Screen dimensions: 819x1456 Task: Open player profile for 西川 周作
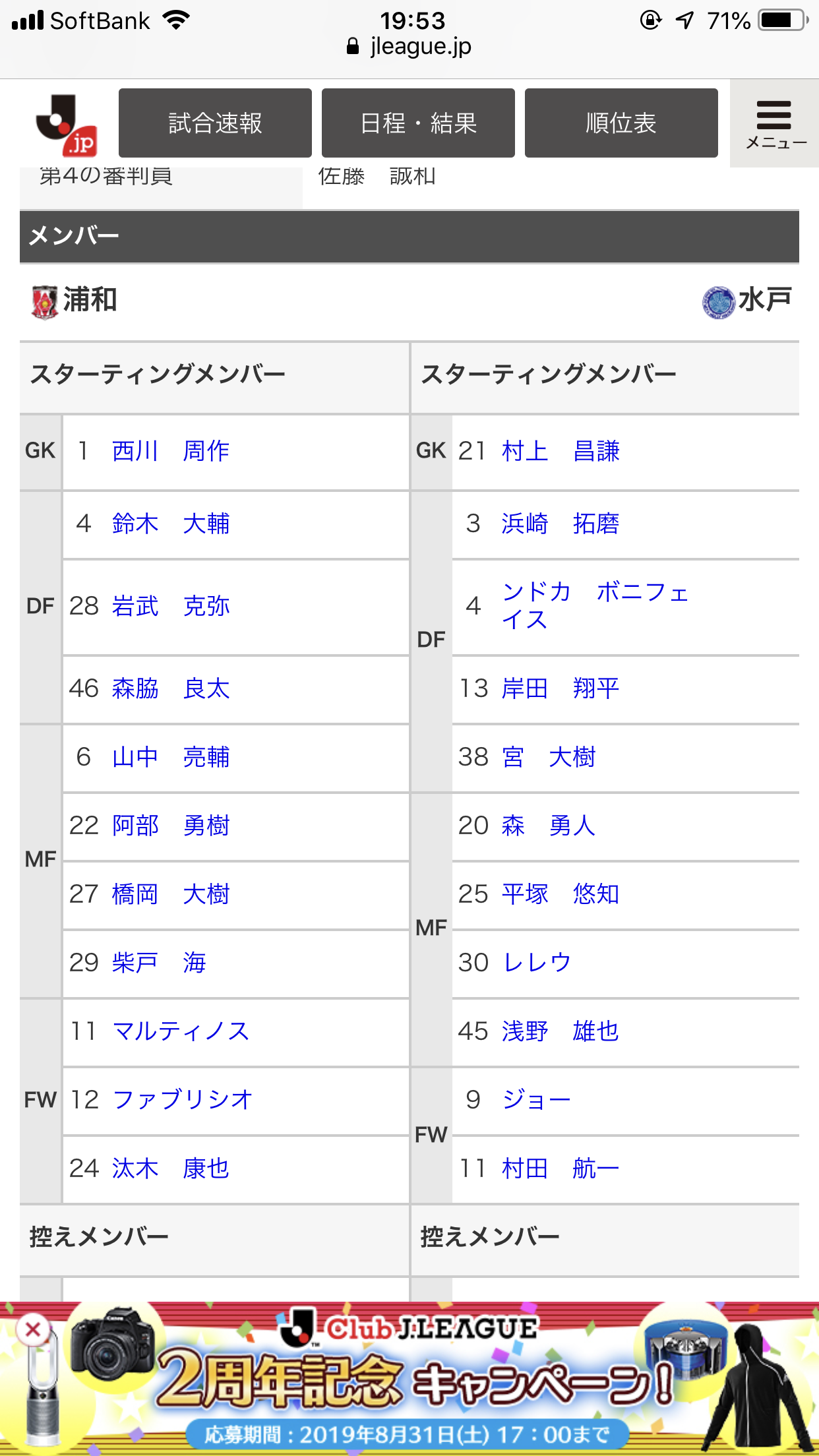click(171, 451)
